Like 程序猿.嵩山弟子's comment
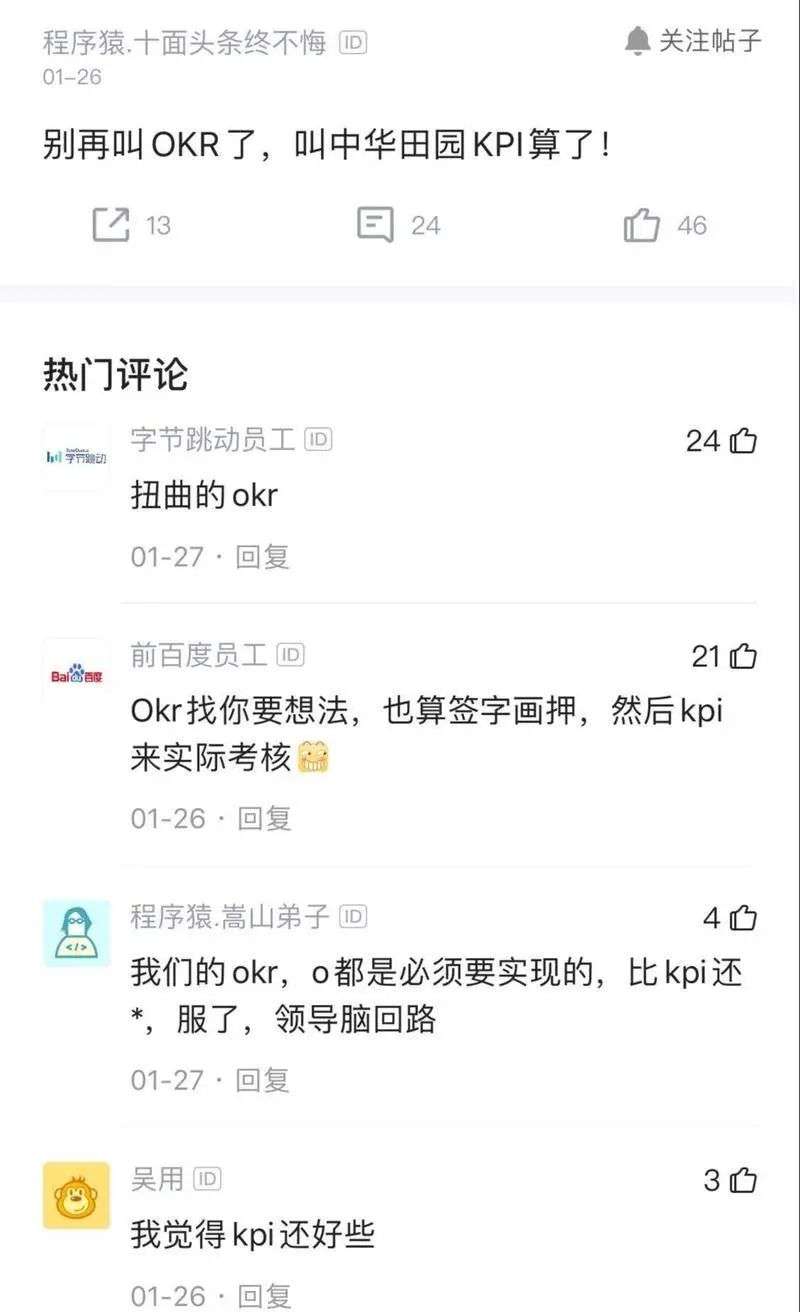This screenshot has height=1312, width=800. pos(743,918)
